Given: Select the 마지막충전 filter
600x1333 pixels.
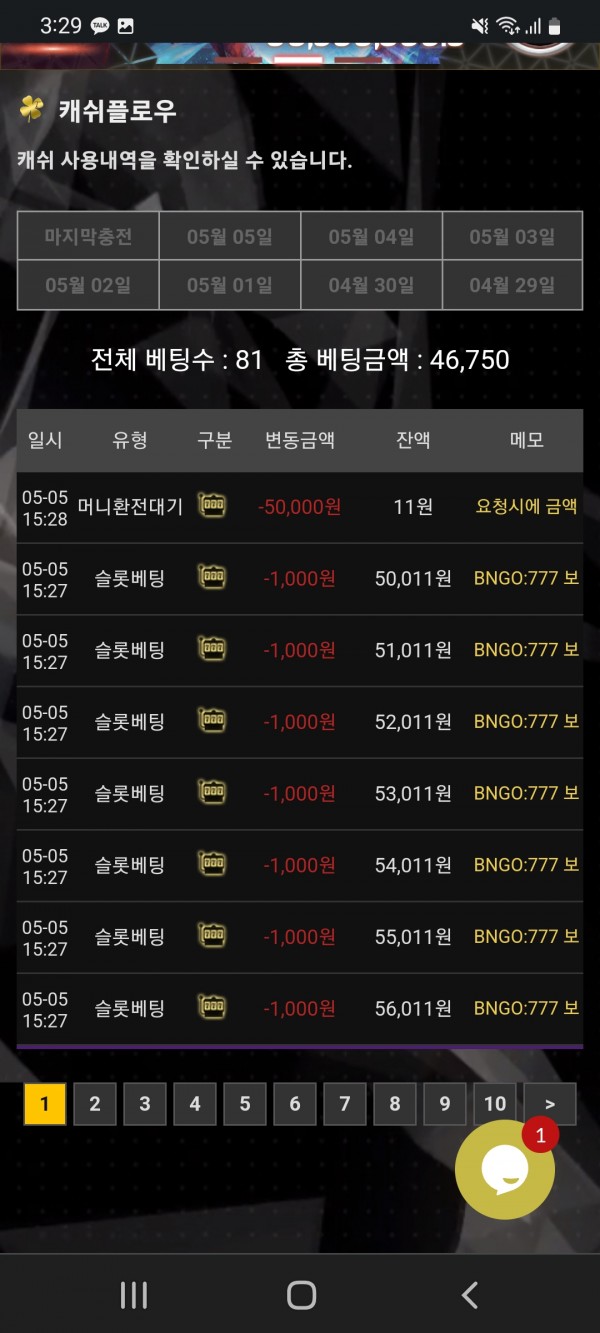Looking at the screenshot, I should pos(88,237).
